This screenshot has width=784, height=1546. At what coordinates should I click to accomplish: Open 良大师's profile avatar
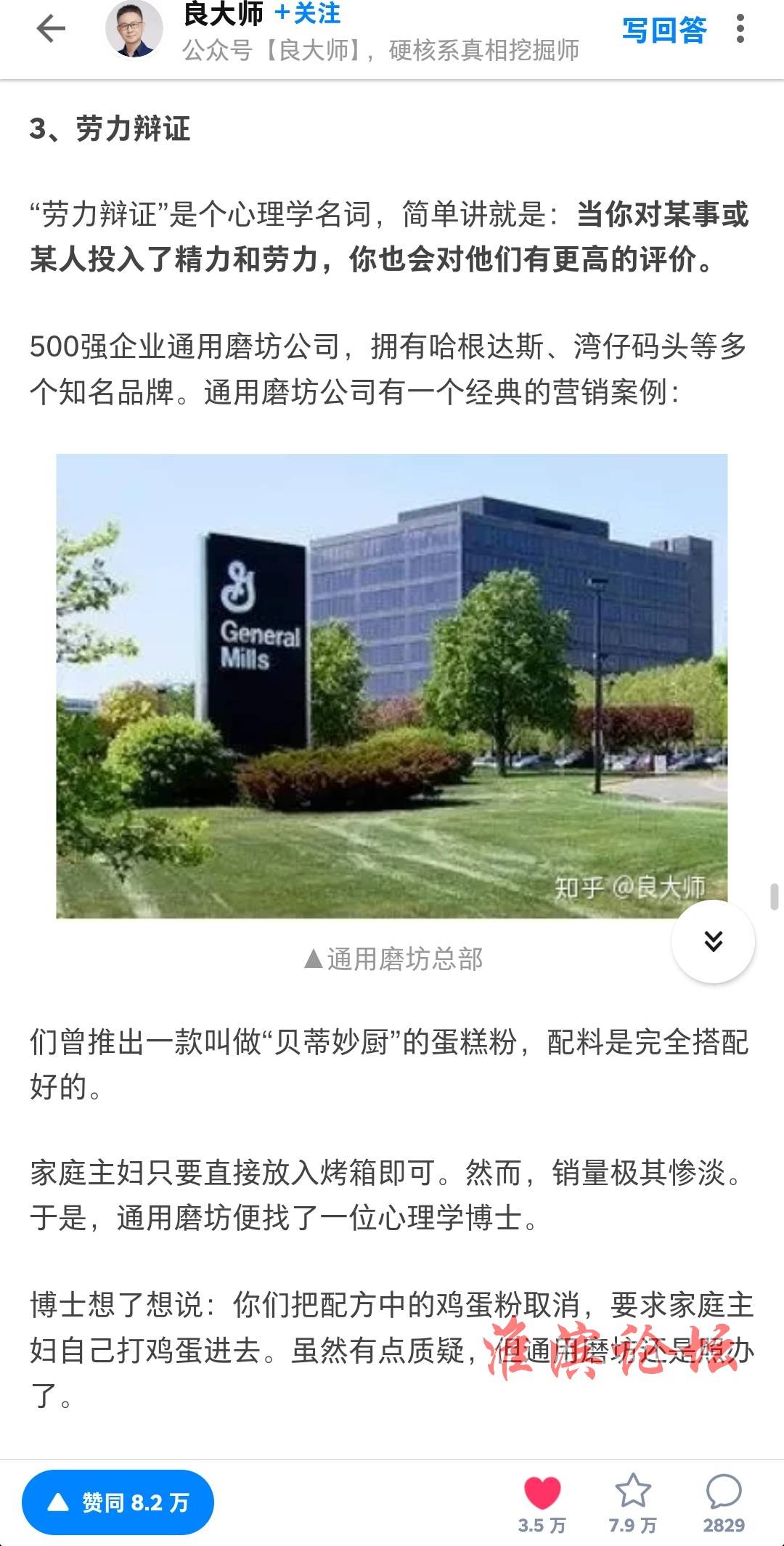tap(135, 29)
